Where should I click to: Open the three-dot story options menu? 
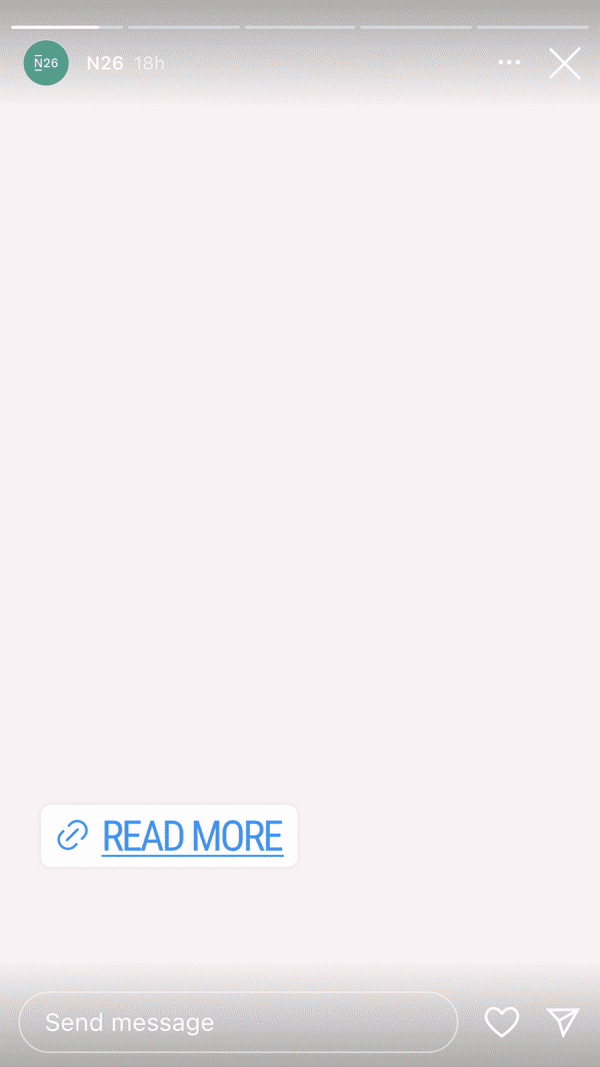click(509, 63)
